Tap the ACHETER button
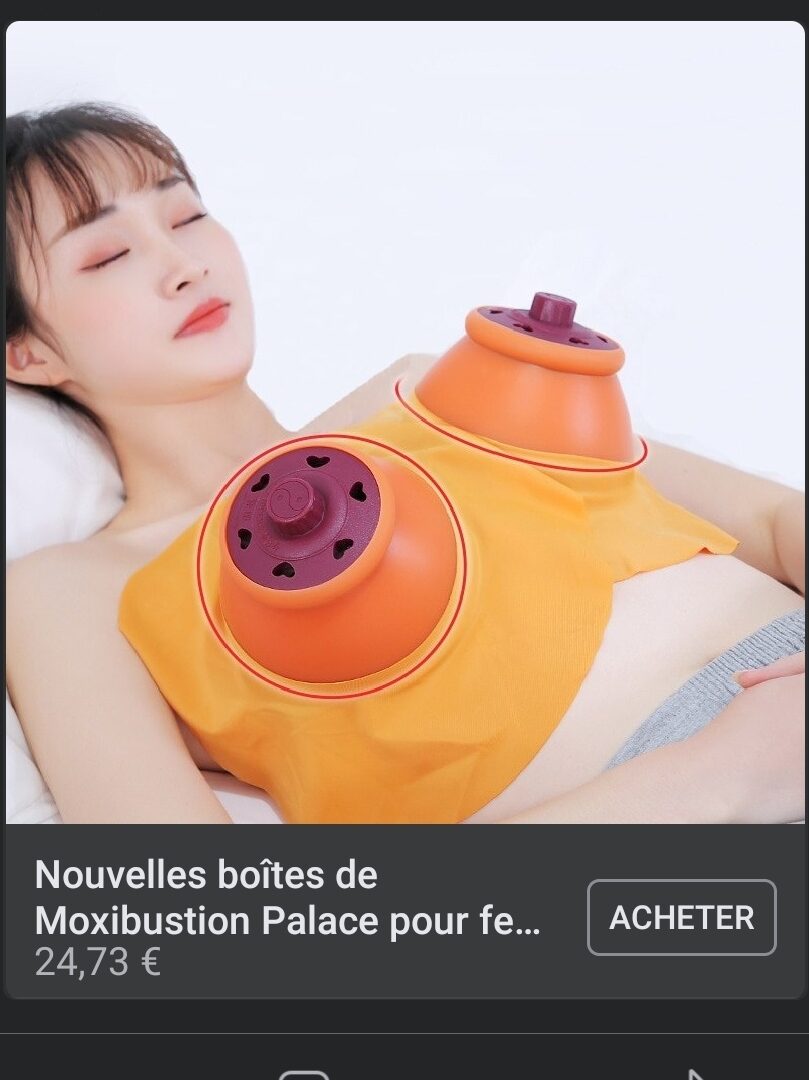This screenshot has height=1080, width=809. [x=681, y=917]
